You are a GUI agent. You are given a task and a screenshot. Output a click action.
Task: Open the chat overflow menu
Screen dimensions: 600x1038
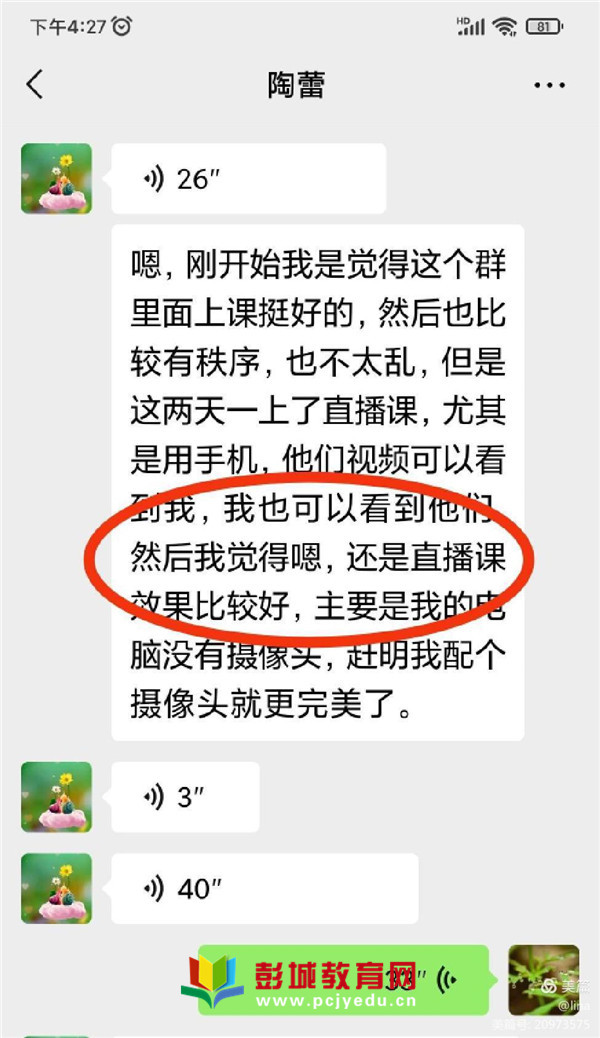pos(550,86)
